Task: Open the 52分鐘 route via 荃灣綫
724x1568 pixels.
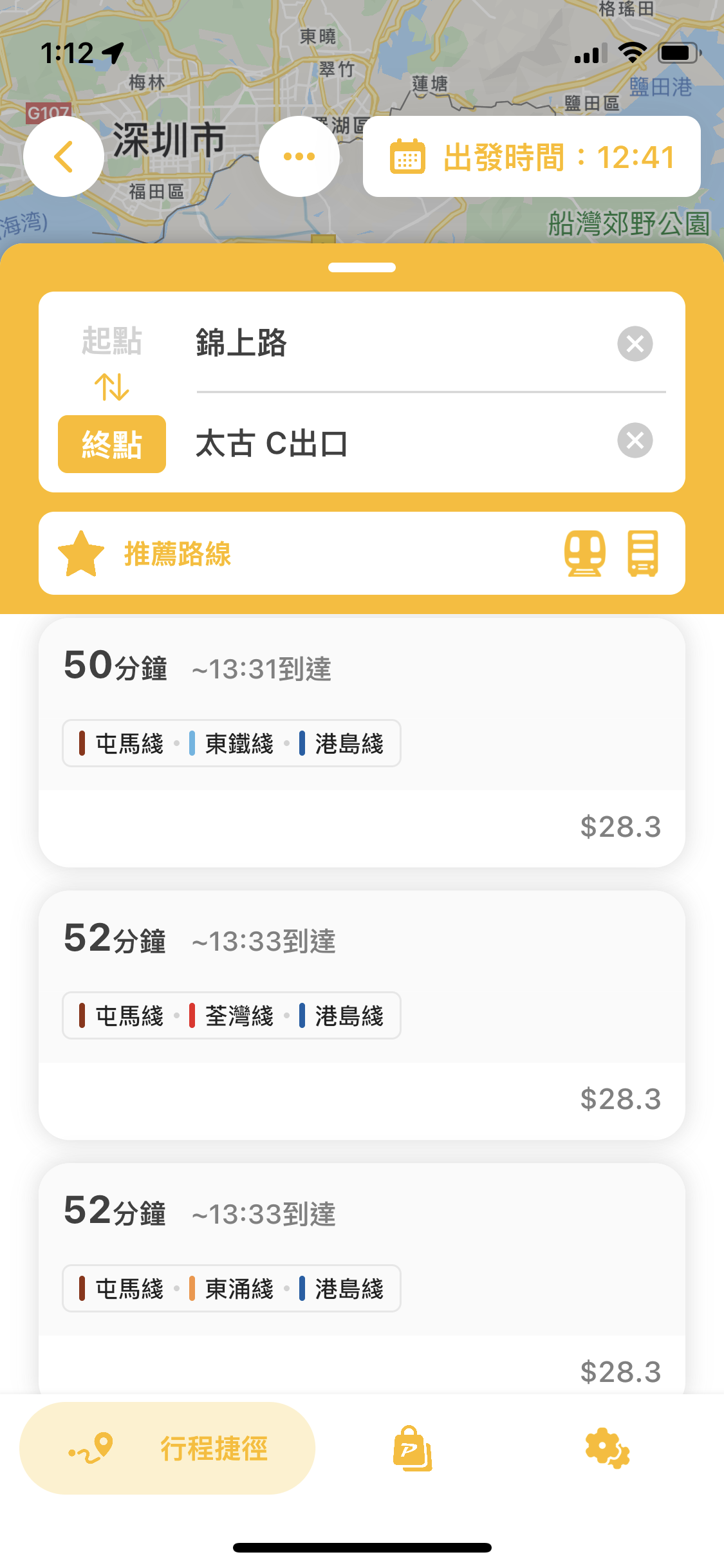Action: point(362,1015)
